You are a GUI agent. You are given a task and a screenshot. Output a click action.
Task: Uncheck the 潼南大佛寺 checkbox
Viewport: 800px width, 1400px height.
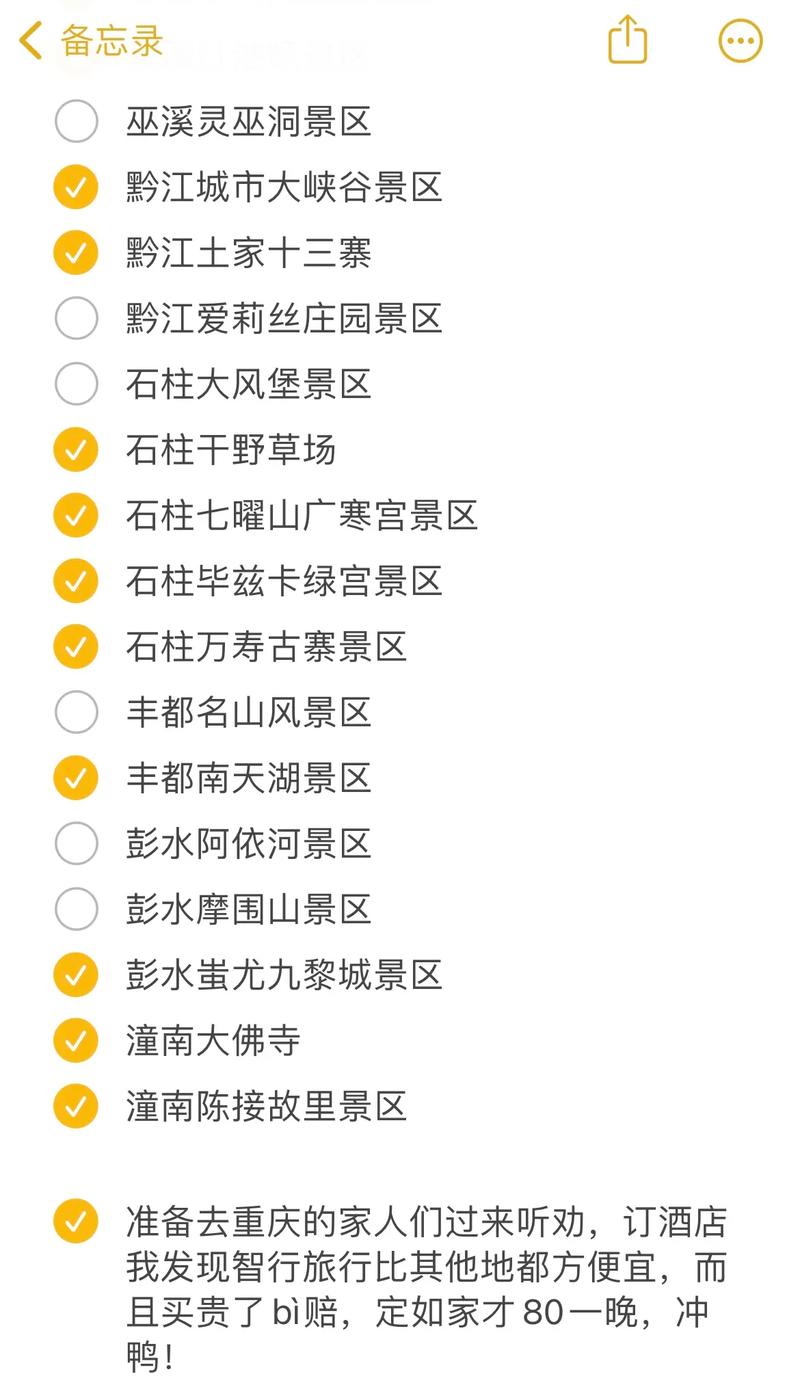75,1041
